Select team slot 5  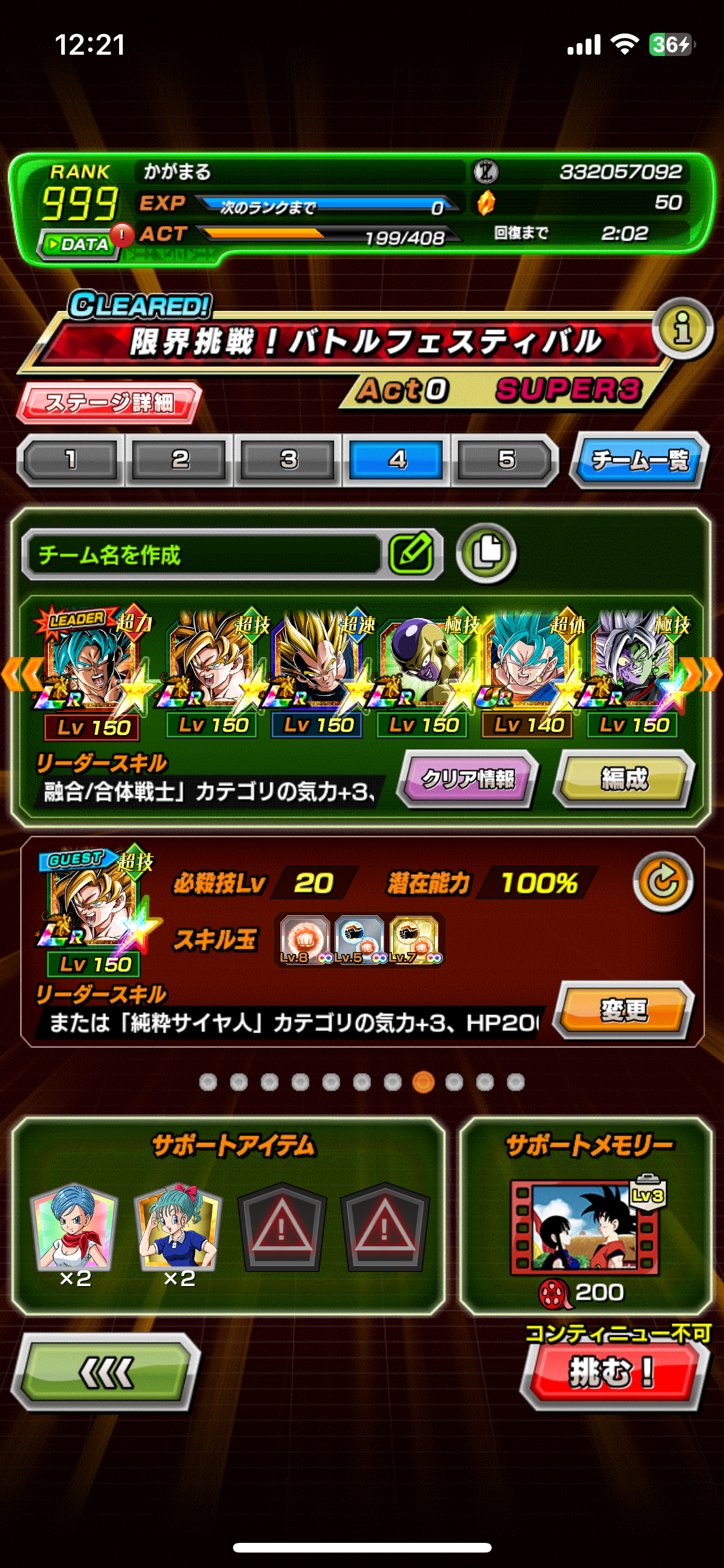click(x=506, y=460)
